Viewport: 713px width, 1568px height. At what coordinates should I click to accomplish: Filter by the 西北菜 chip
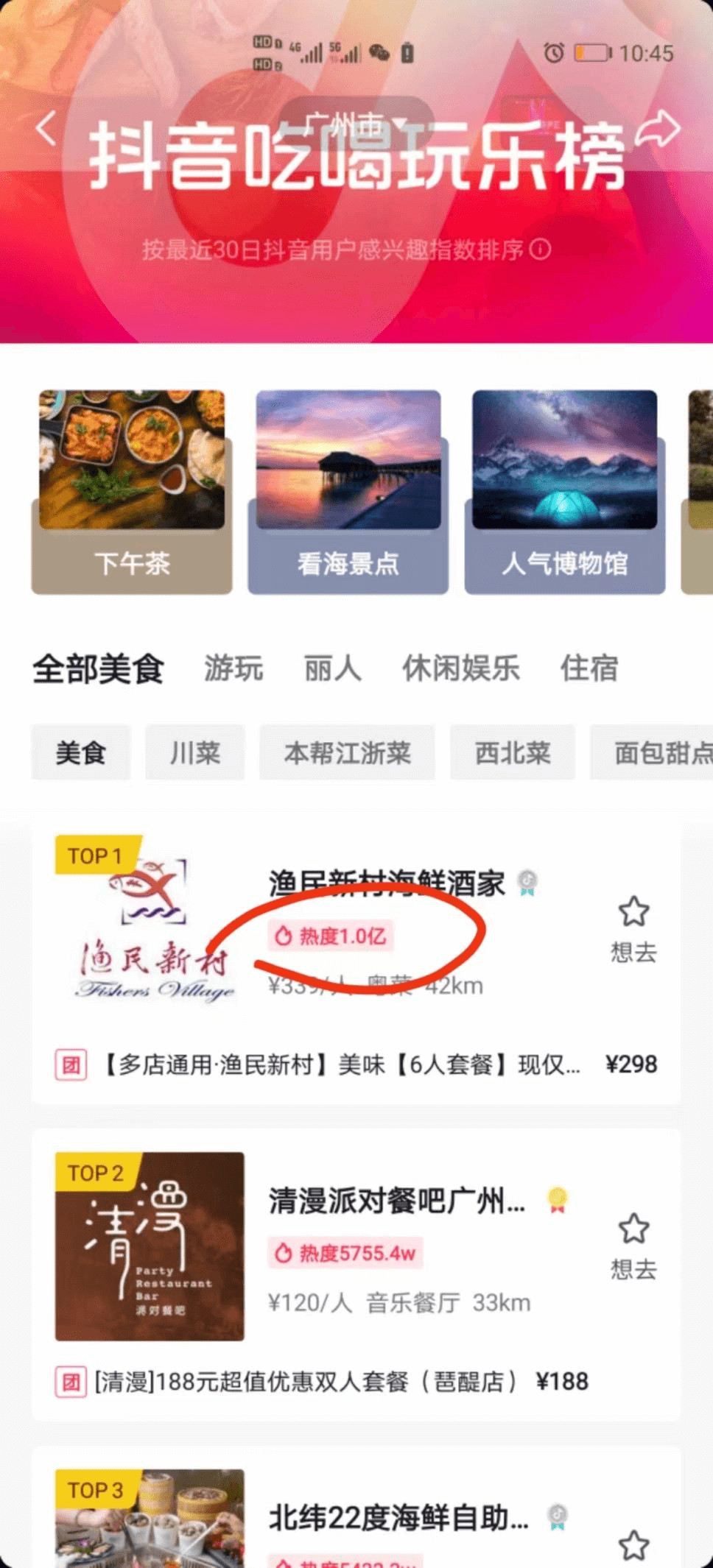pyautogui.click(x=513, y=753)
